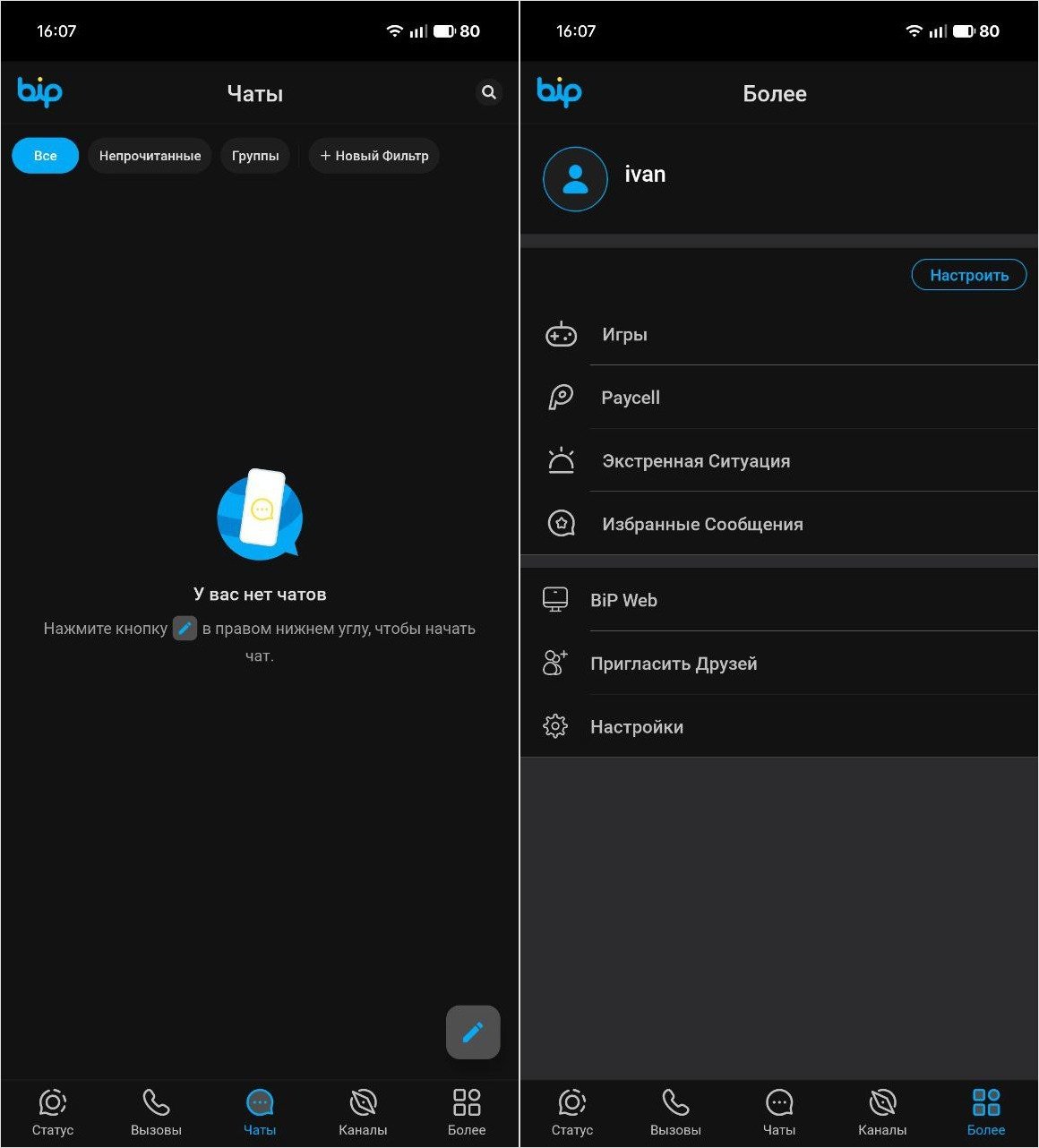Viewport: 1039px width, 1148px height.
Task: Open BiP Web
Action: click(x=623, y=600)
